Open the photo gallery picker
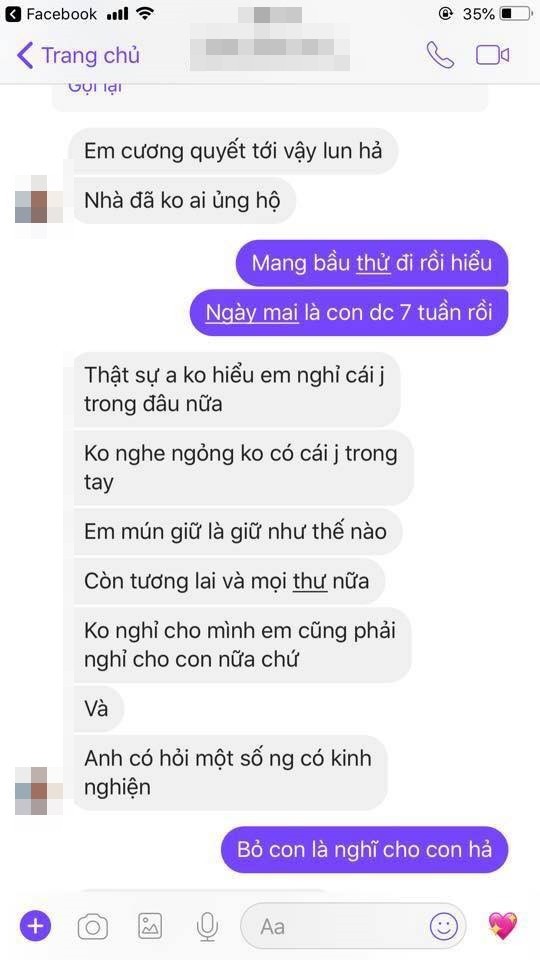 (x=149, y=926)
